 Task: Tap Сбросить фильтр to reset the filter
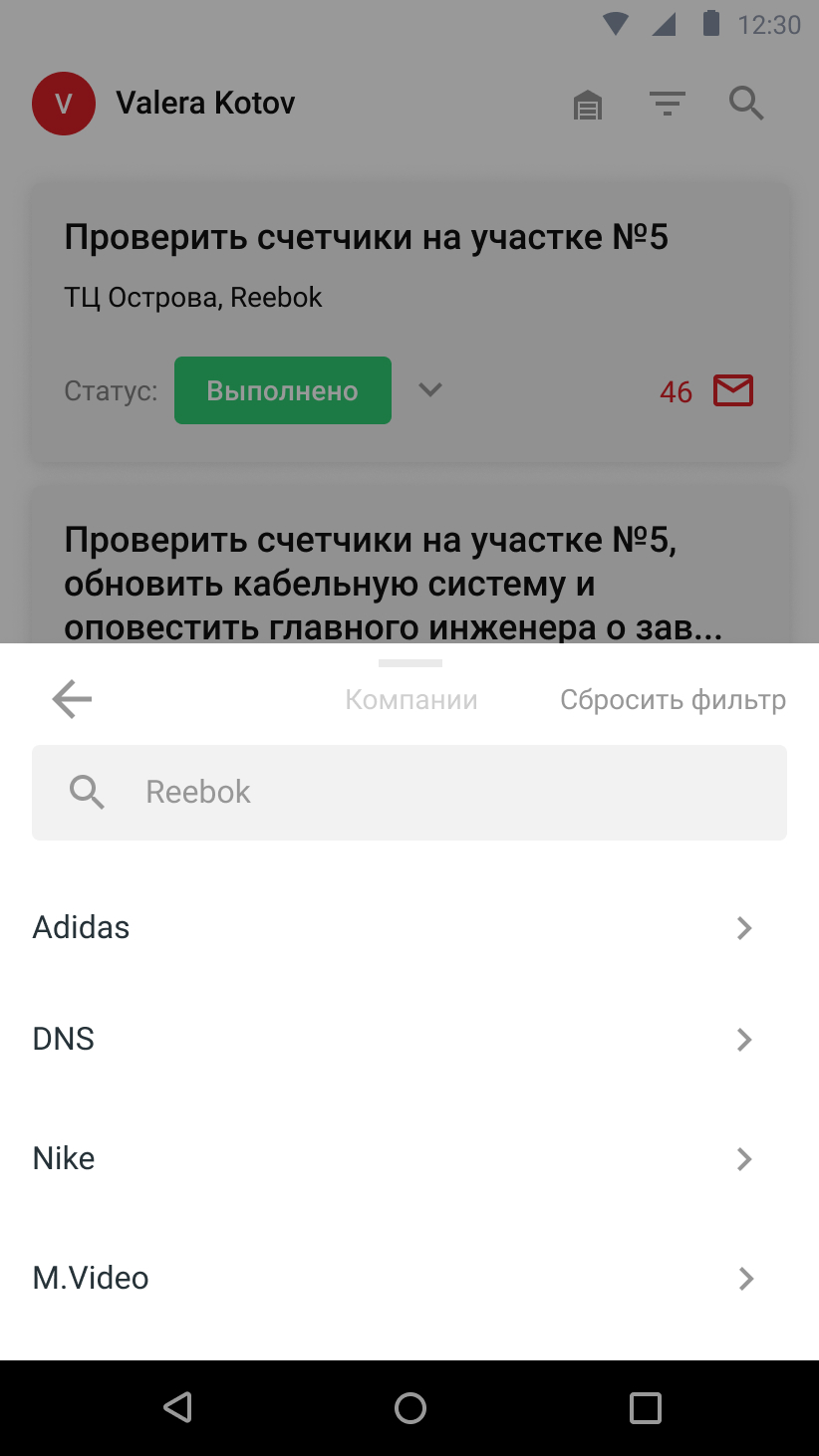[x=673, y=699]
